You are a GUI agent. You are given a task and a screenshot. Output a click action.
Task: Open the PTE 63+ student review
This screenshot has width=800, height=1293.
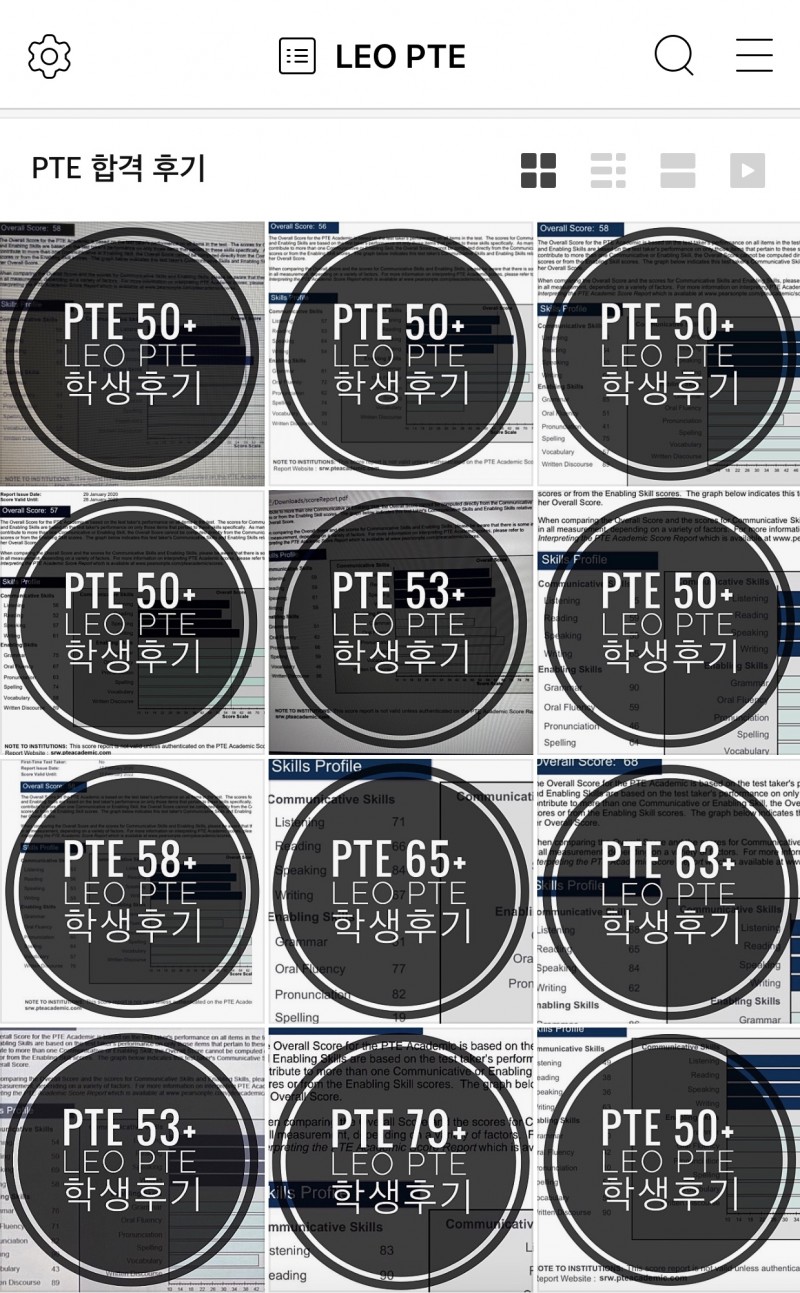click(x=668, y=890)
